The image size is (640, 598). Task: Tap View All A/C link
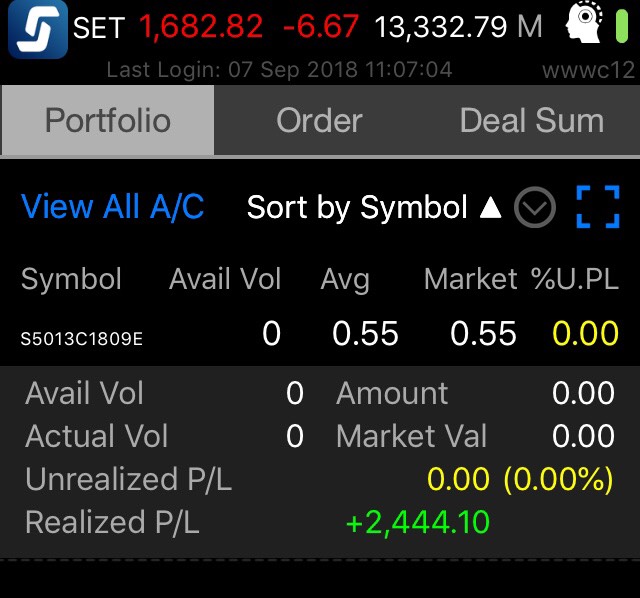(x=113, y=207)
